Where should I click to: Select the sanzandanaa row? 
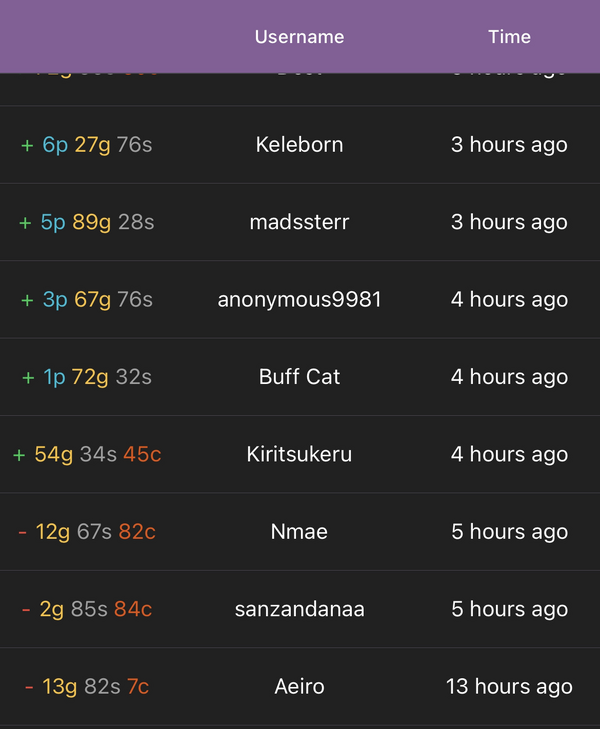(x=299, y=609)
